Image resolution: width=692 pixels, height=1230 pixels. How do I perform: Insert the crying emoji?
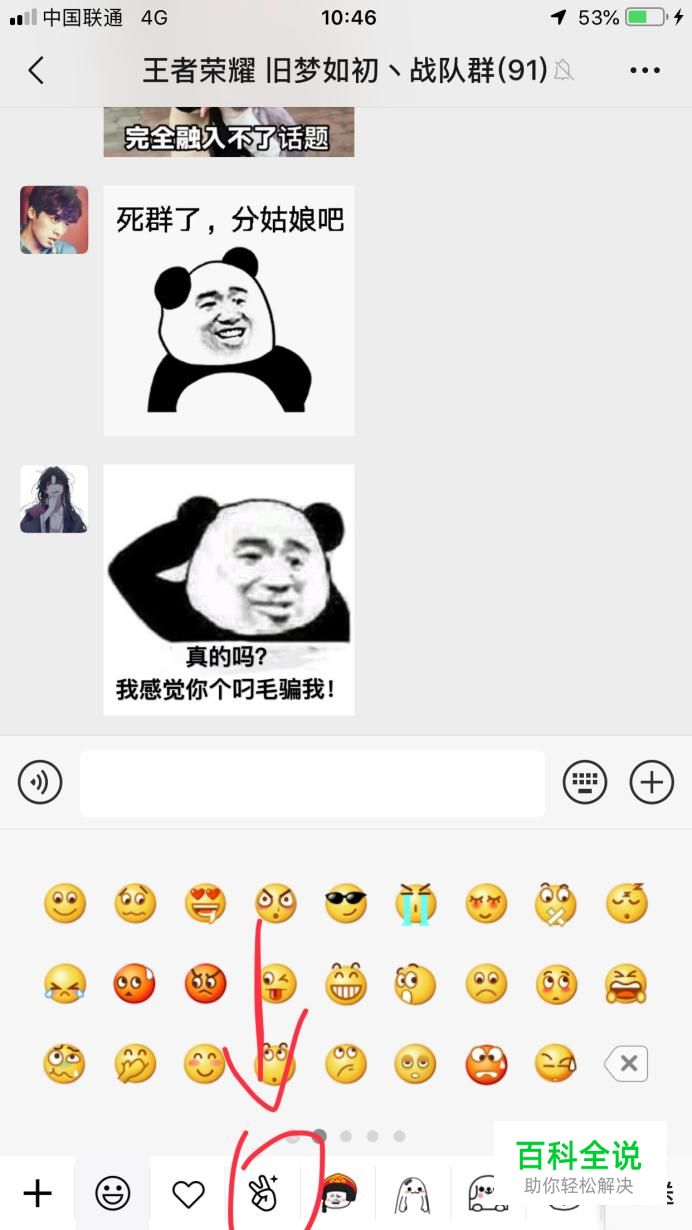coord(416,904)
